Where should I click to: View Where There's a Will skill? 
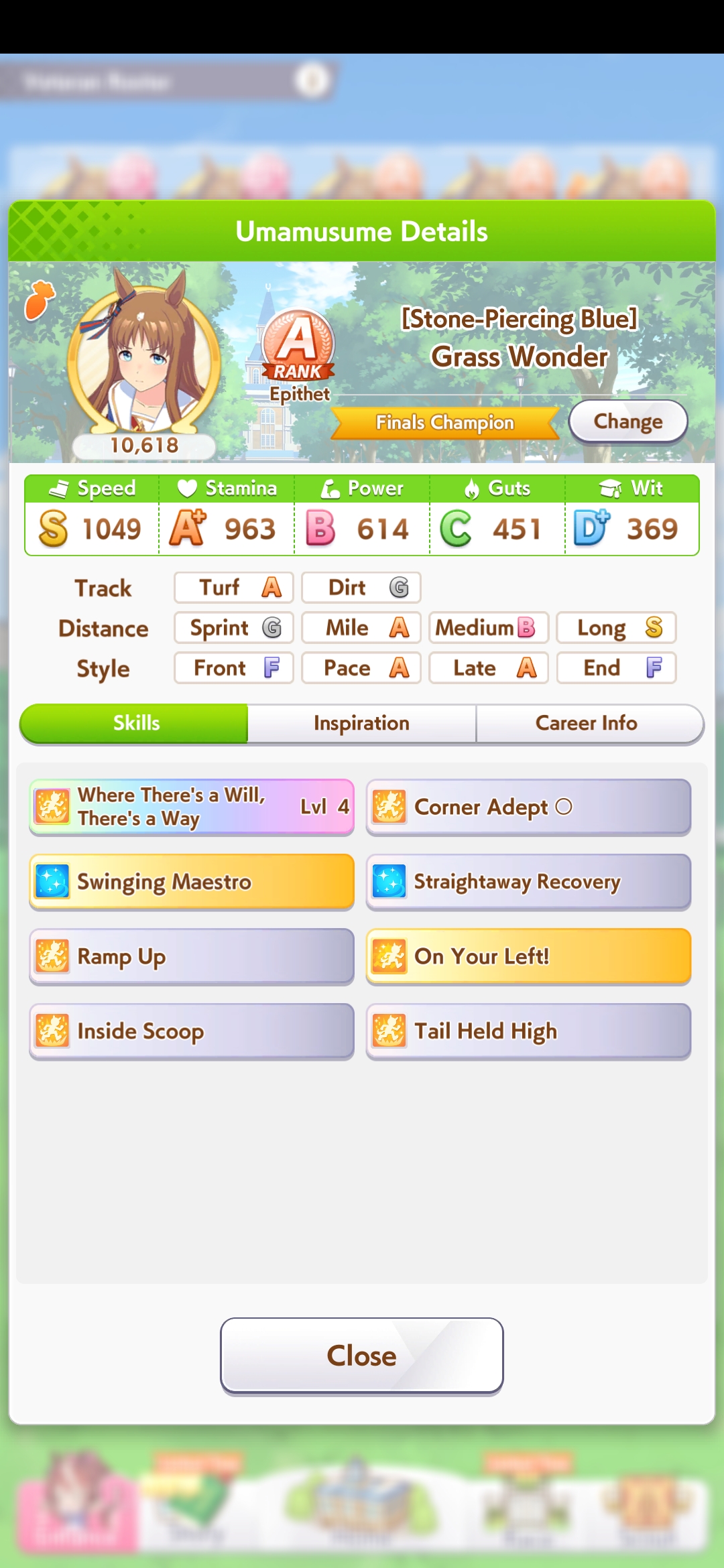pyautogui.click(x=191, y=807)
